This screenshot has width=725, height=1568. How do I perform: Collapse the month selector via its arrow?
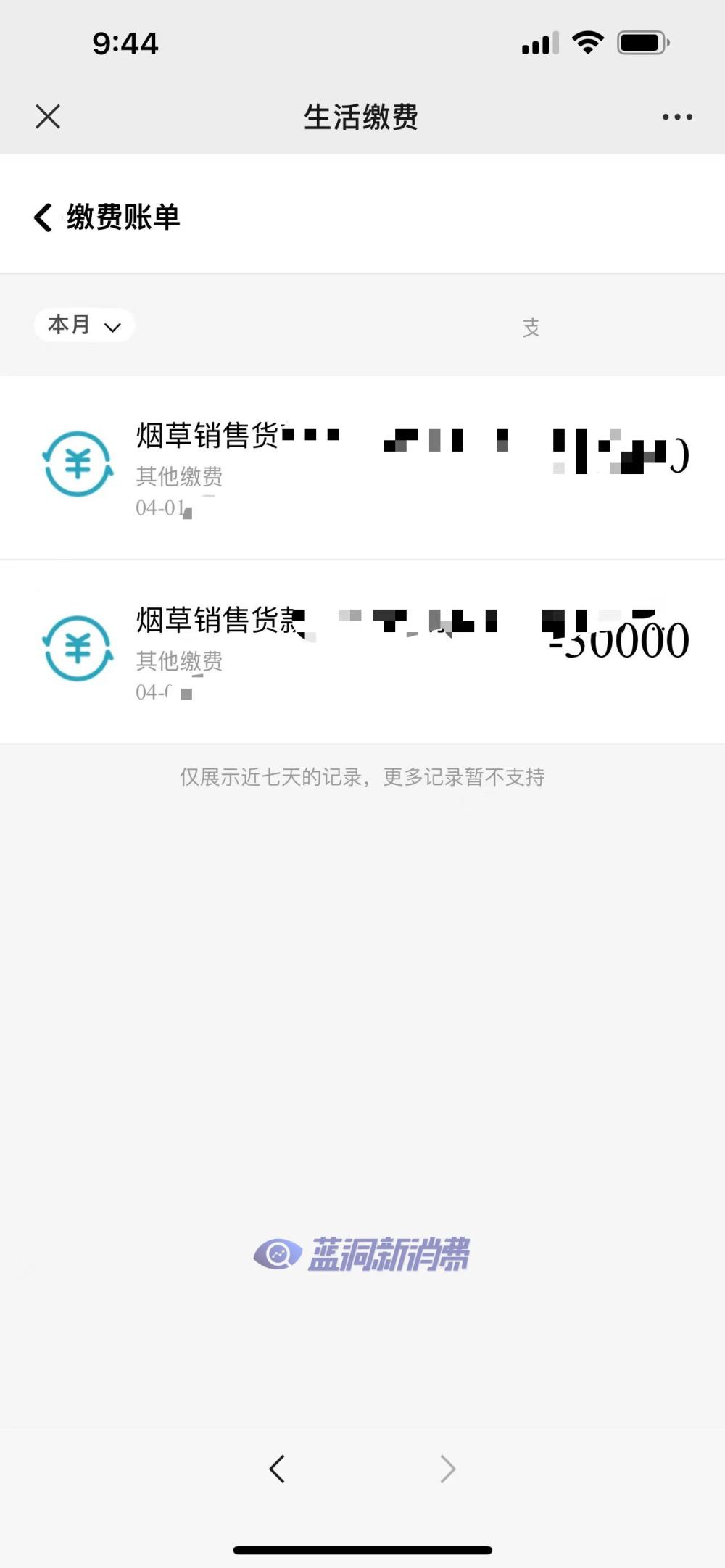(112, 328)
